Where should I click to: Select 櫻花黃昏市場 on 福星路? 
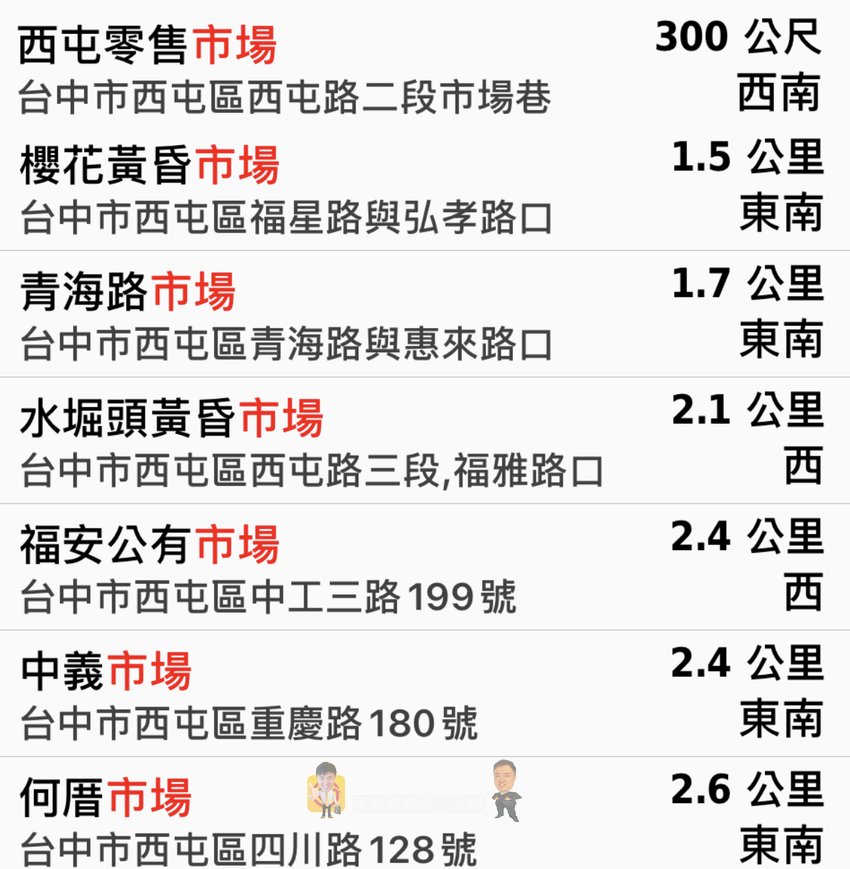point(150,166)
